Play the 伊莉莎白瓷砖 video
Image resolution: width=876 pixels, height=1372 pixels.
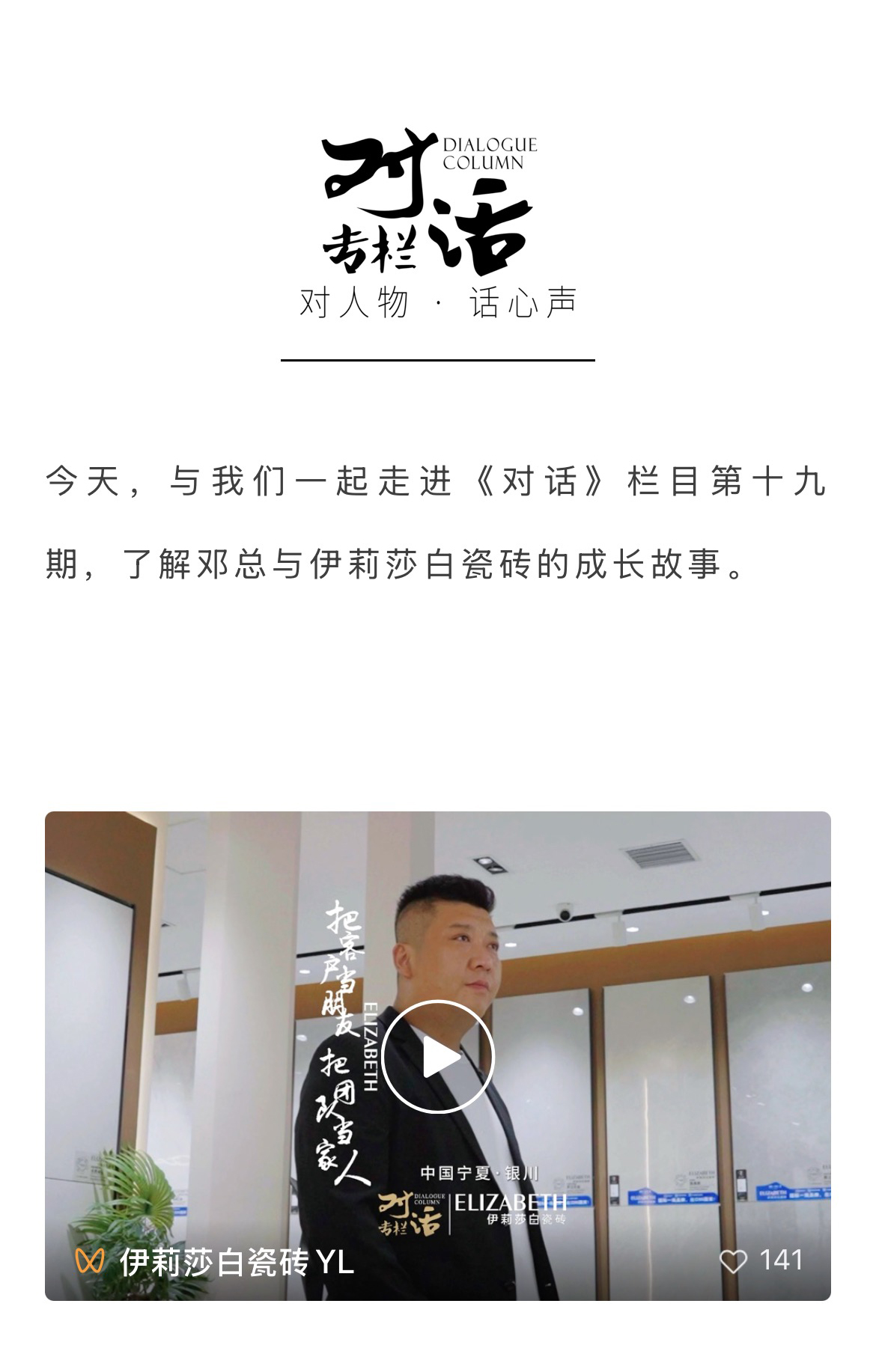[438, 1057]
